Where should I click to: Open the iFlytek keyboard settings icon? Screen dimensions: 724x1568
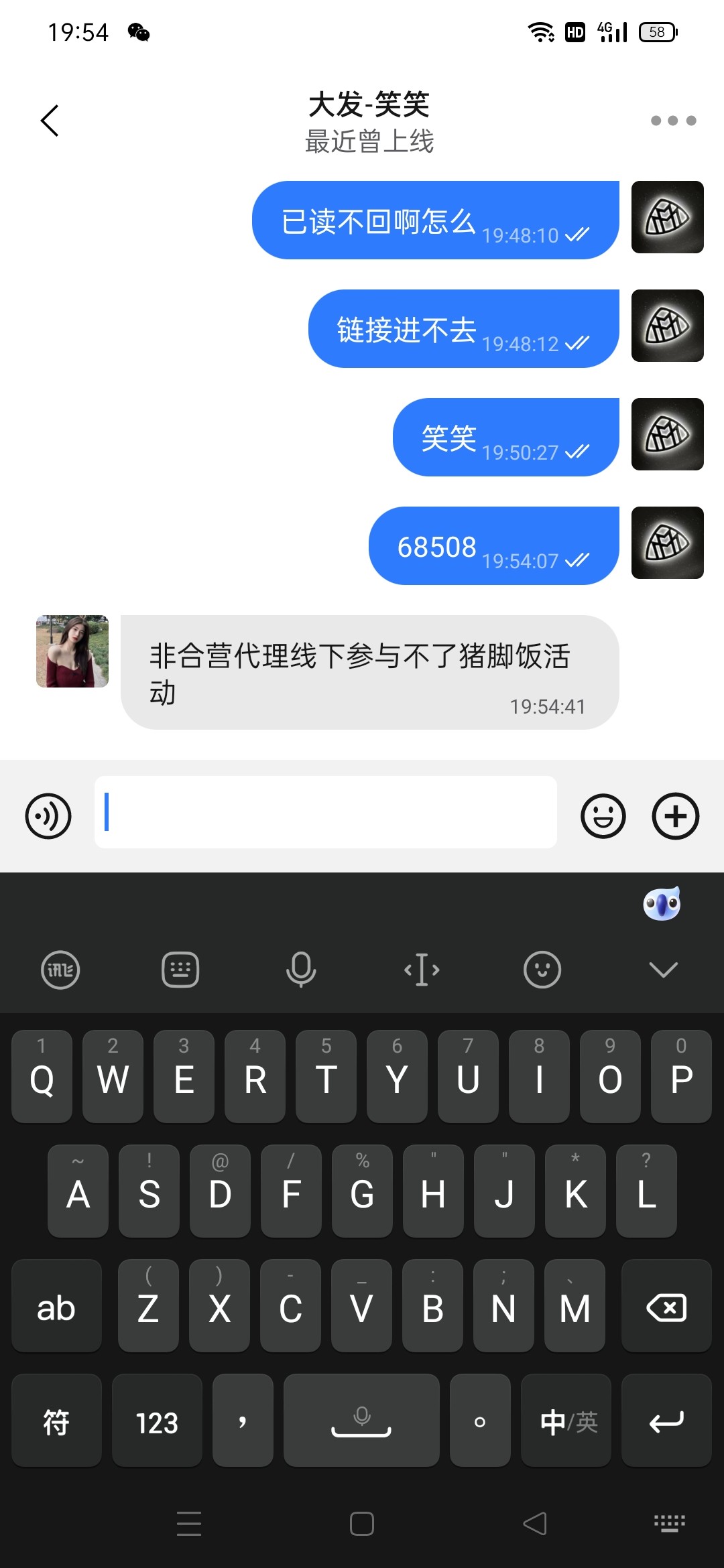[x=60, y=970]
